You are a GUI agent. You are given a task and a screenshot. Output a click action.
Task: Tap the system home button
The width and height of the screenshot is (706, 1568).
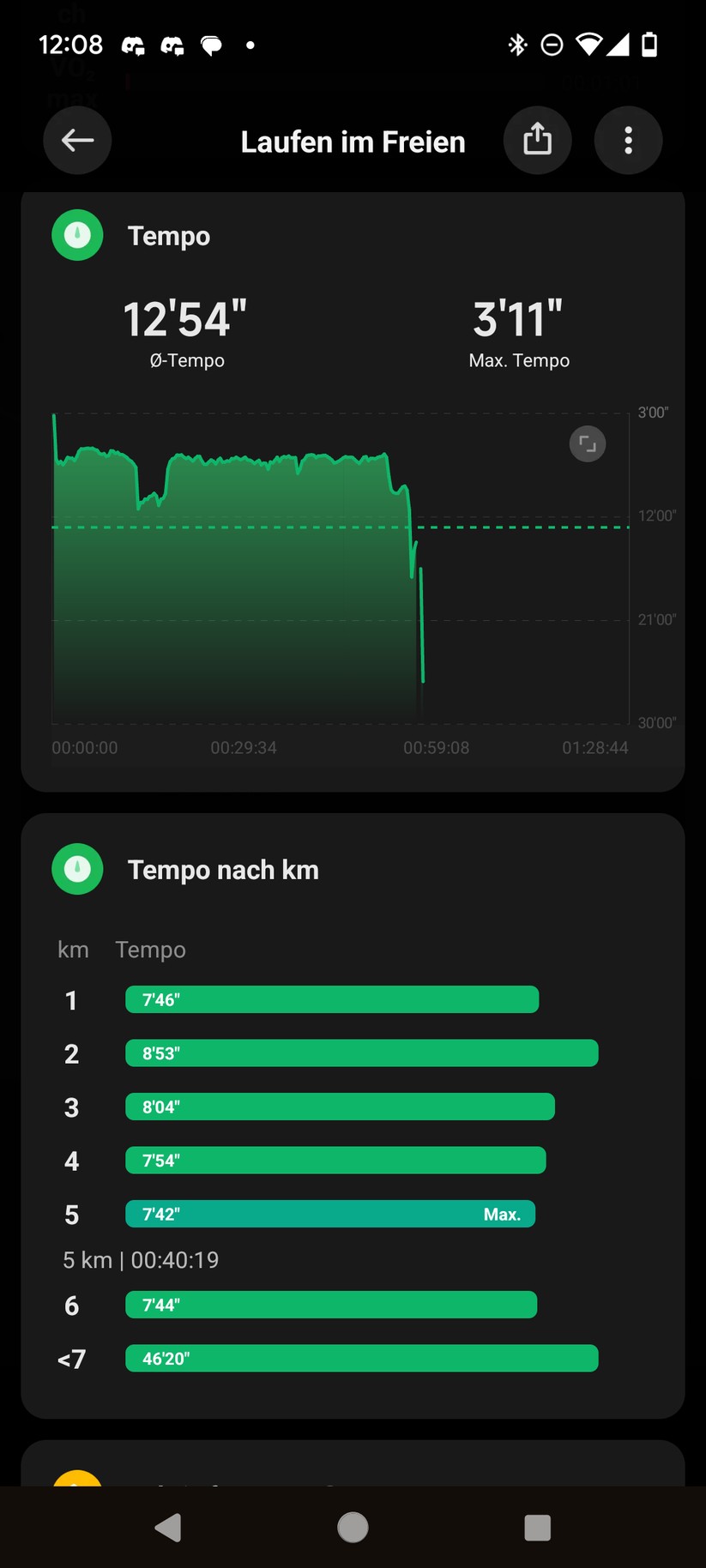353,1527
